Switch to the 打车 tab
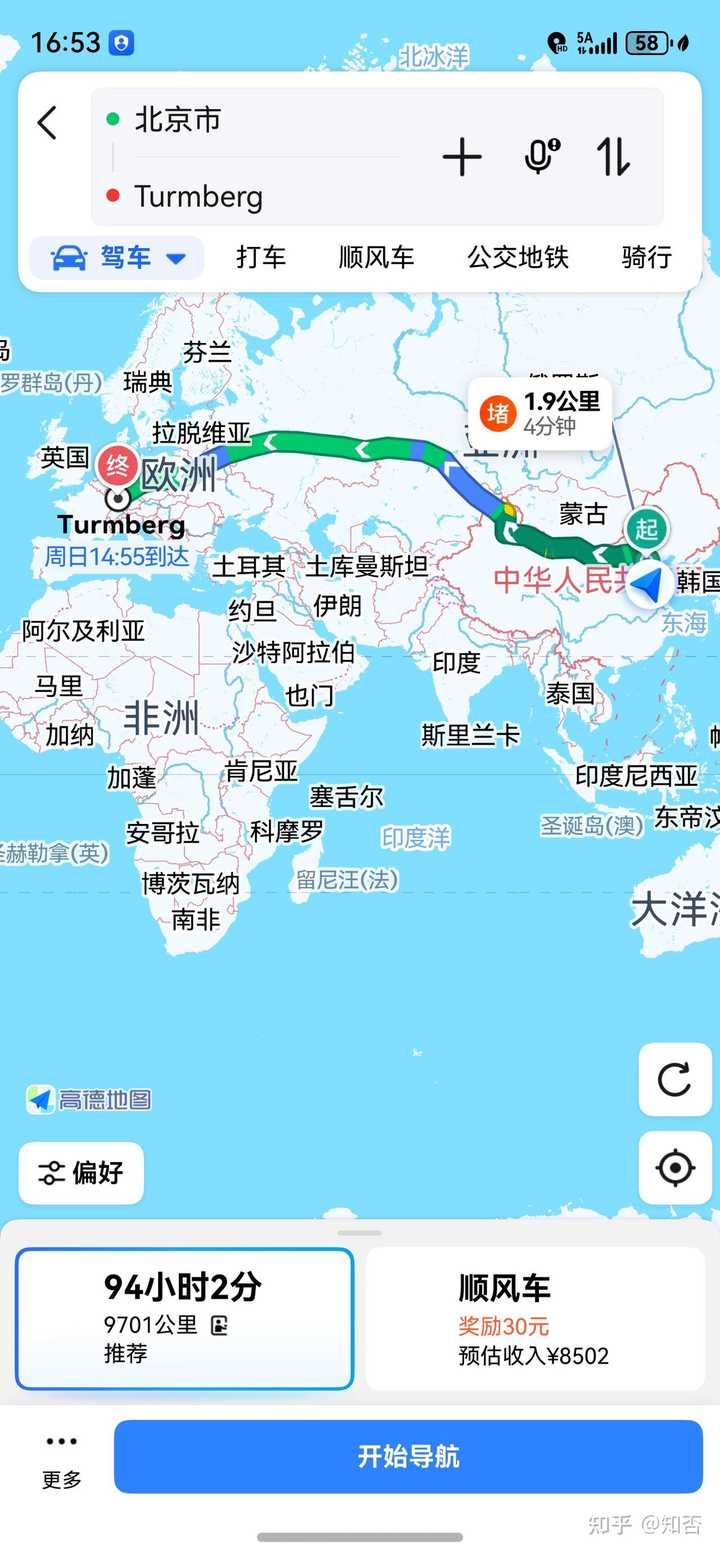720x1553 pixels. tap(261, 258)
